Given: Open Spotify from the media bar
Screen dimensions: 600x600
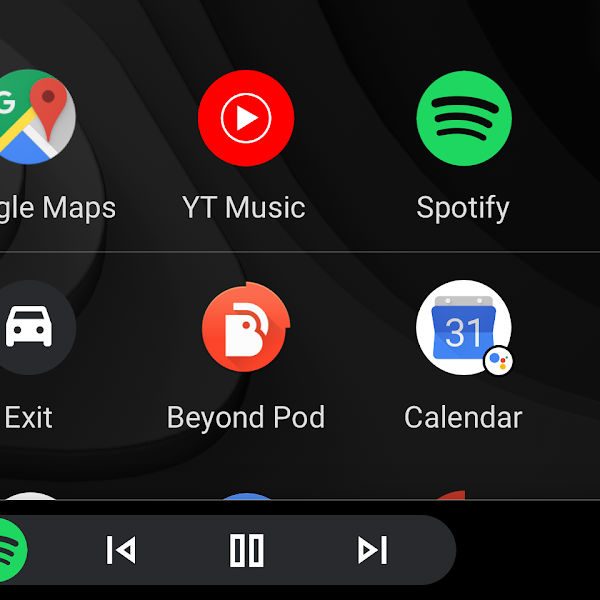Looking at the screenshot, I should click(10, 550).
